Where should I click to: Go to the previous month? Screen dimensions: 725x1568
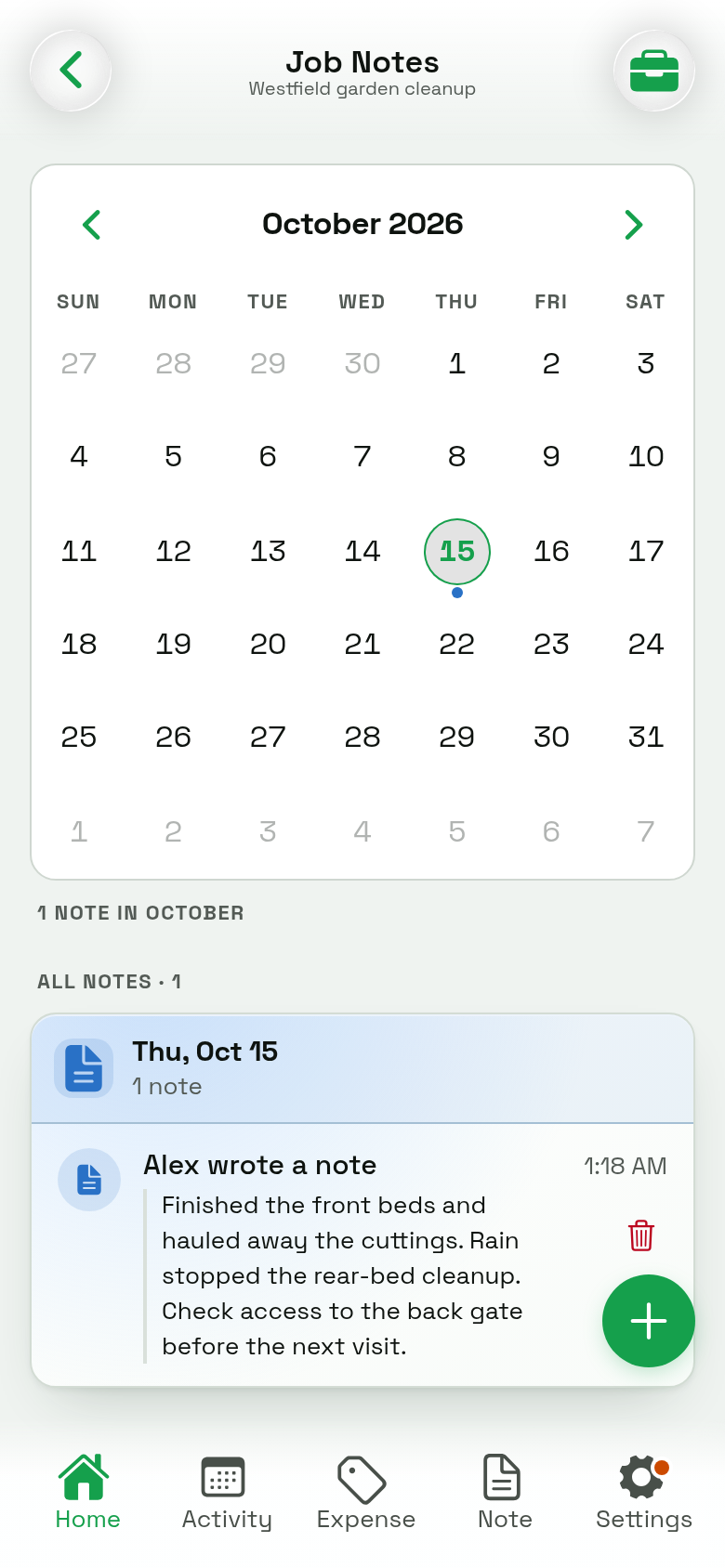coord(91,224)
